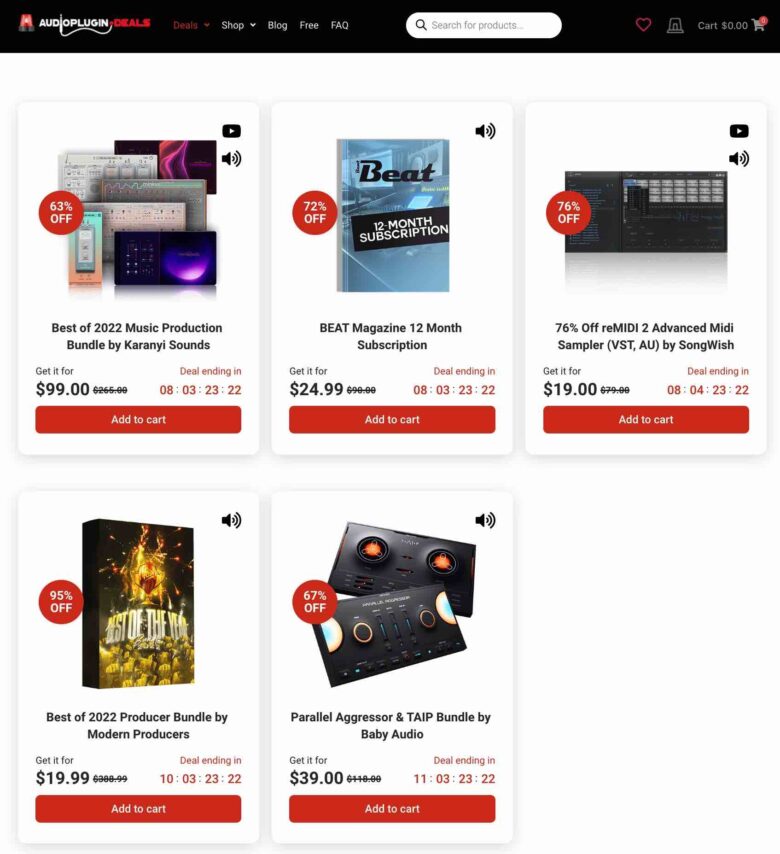
Task: Add Parallel Aggressor & TAIP bundle to cart
Action: (x=392, y=808)
